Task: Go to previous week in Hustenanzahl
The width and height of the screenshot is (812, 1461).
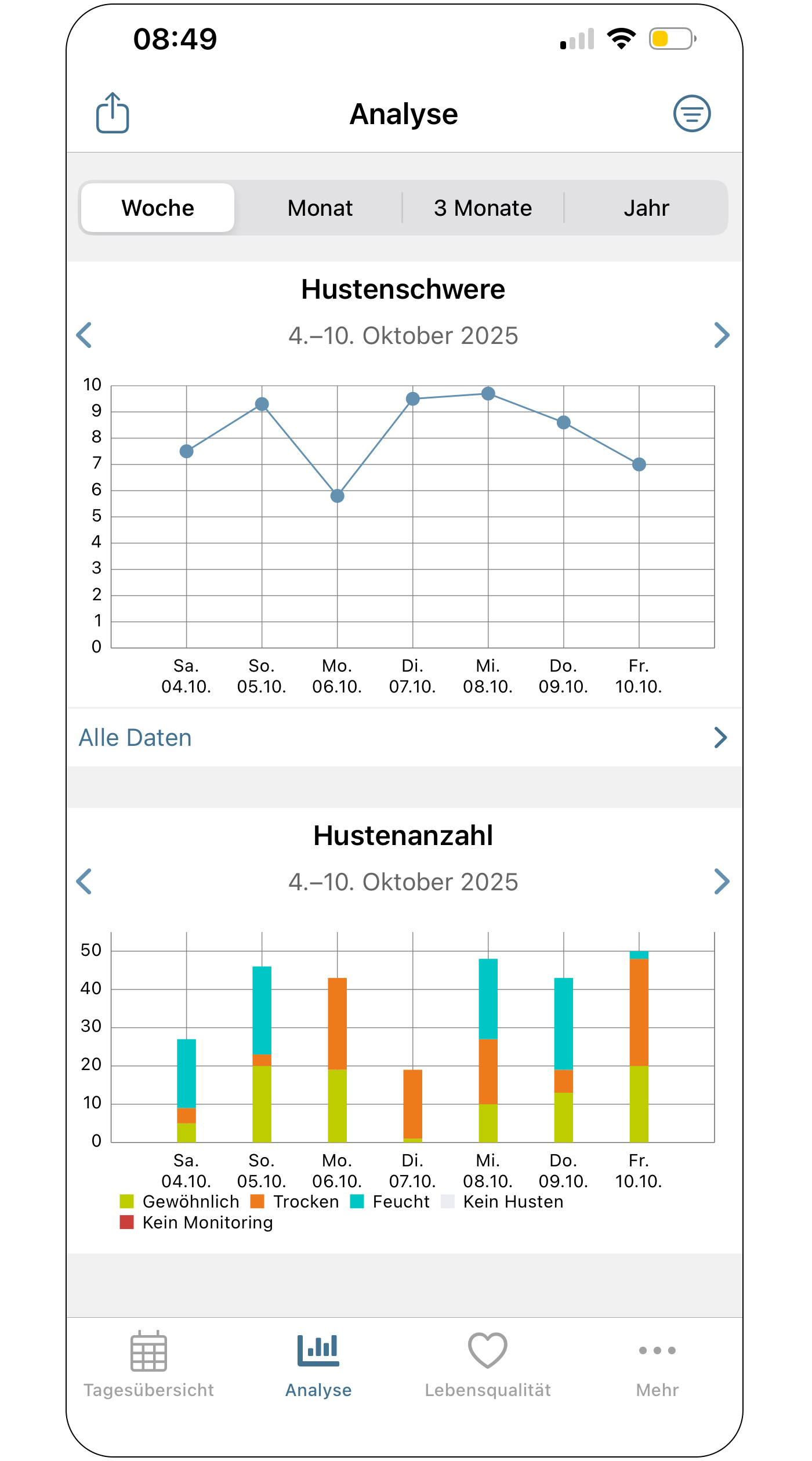Action: coord(85,882)
